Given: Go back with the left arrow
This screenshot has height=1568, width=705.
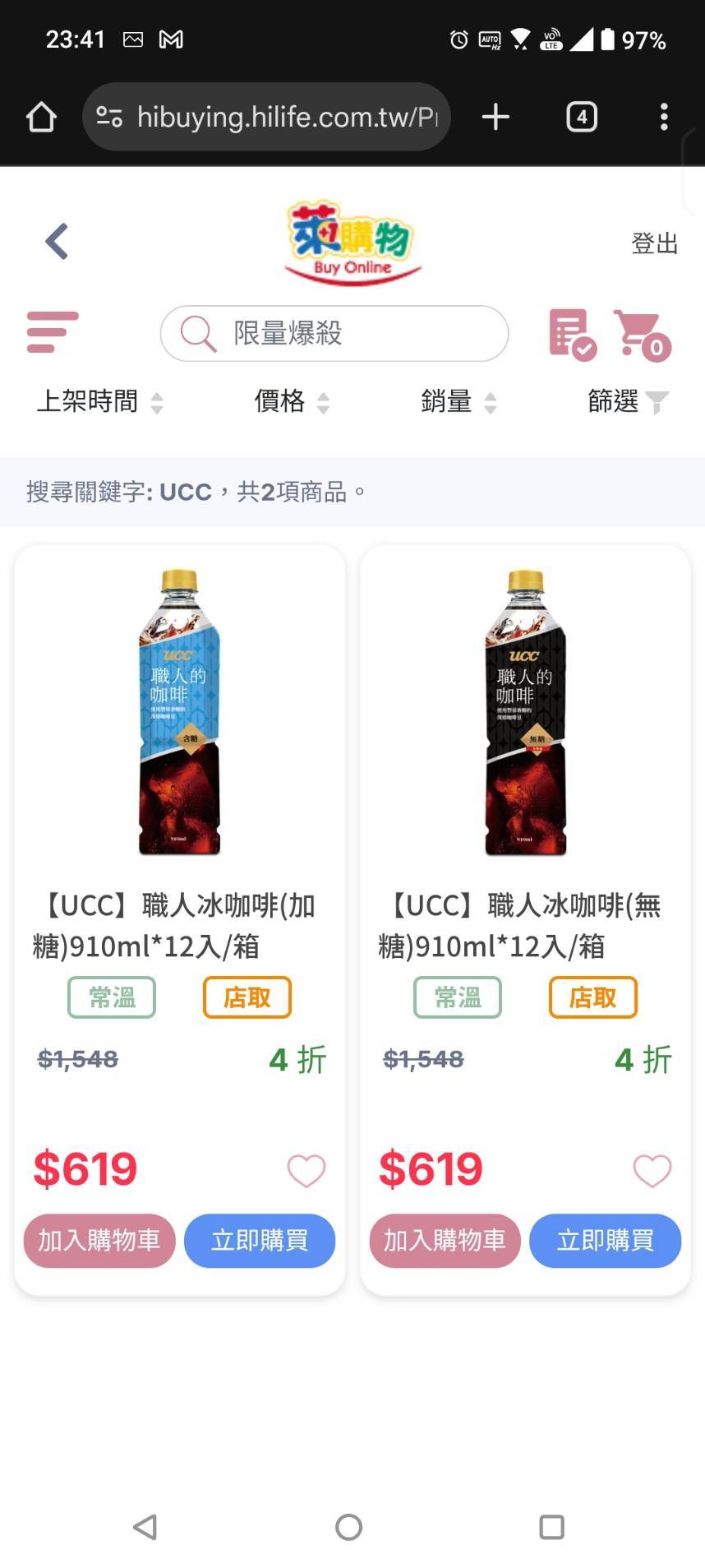Looking at the screenshot, I should (57, 242).
